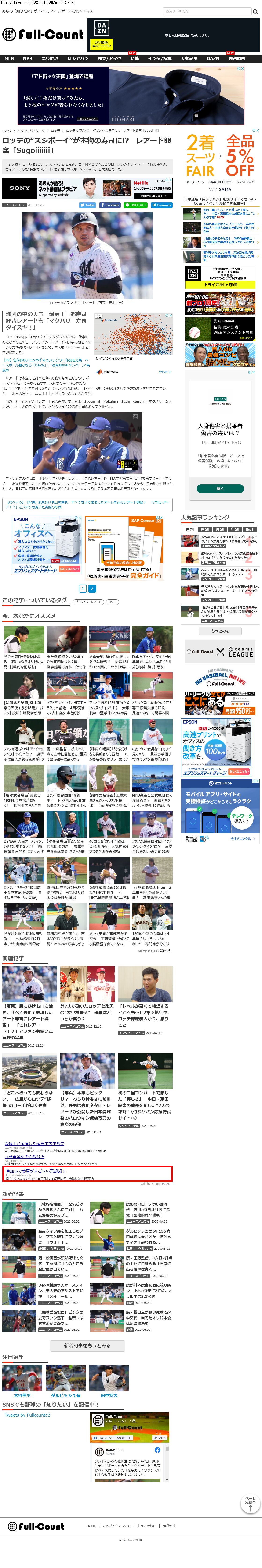Tap the search magnifier icon
The width and height of the screenshot is (262, 1568).
[x=255, y=11]
